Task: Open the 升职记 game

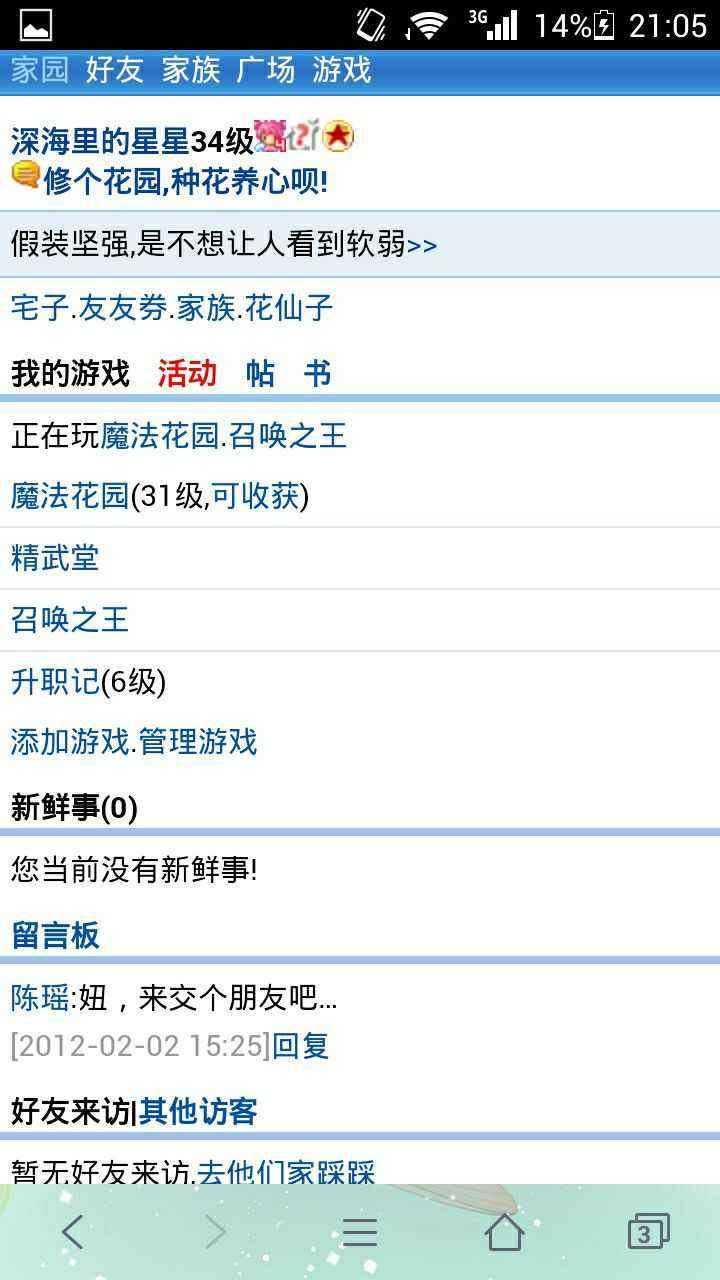Action: click(x=55, y=681)
